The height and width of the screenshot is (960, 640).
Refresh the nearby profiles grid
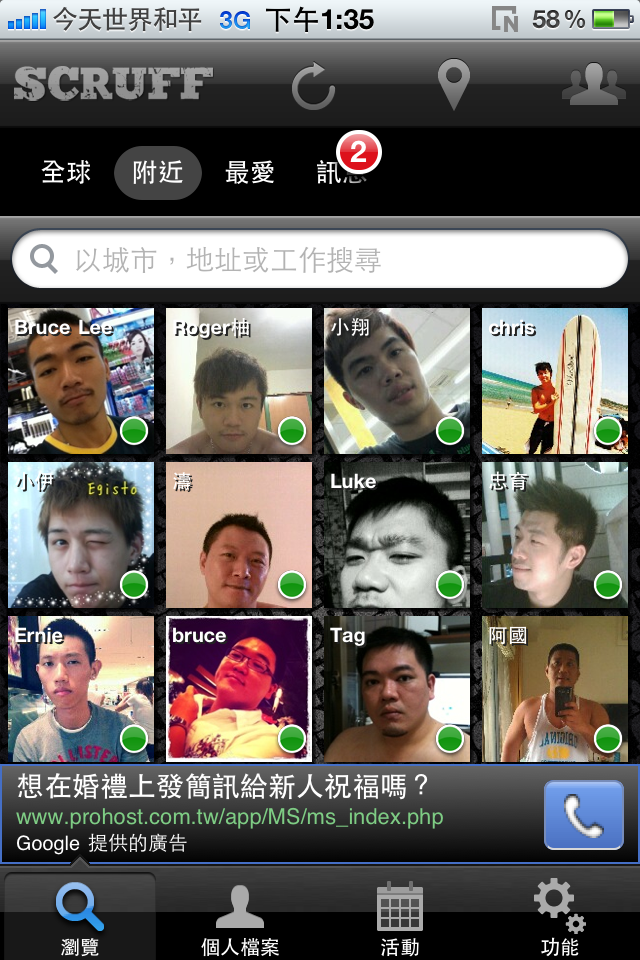[x=313, y=84]
